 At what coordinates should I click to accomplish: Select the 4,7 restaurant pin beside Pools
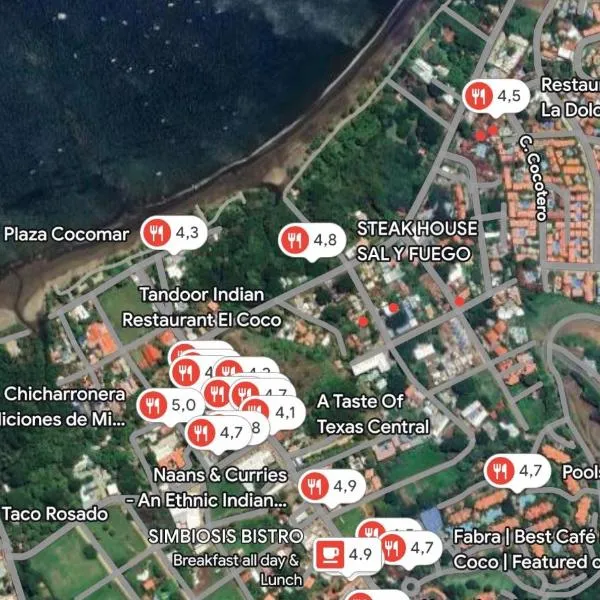(501, 470)
